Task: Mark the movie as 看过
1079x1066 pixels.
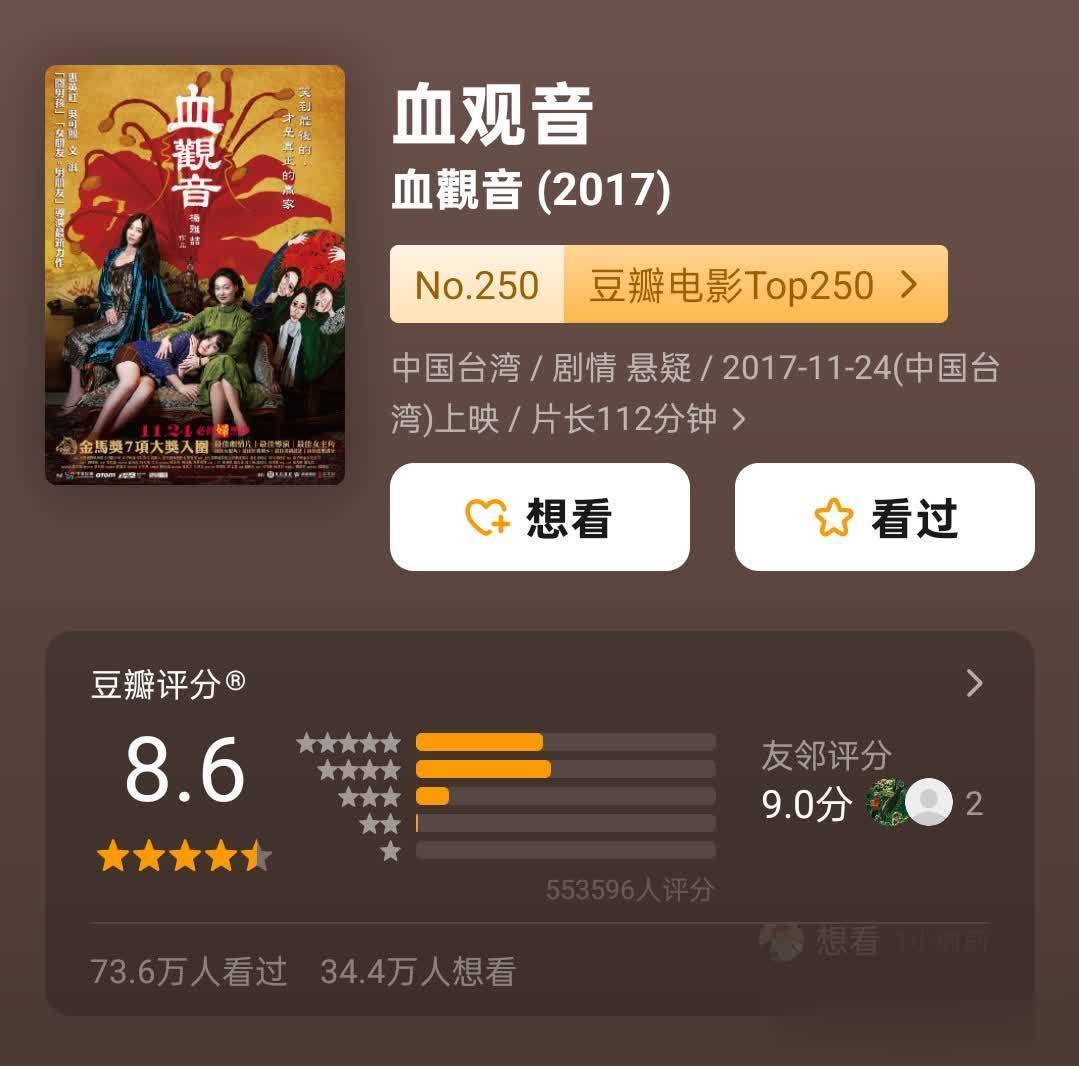Action: (884, 517)
